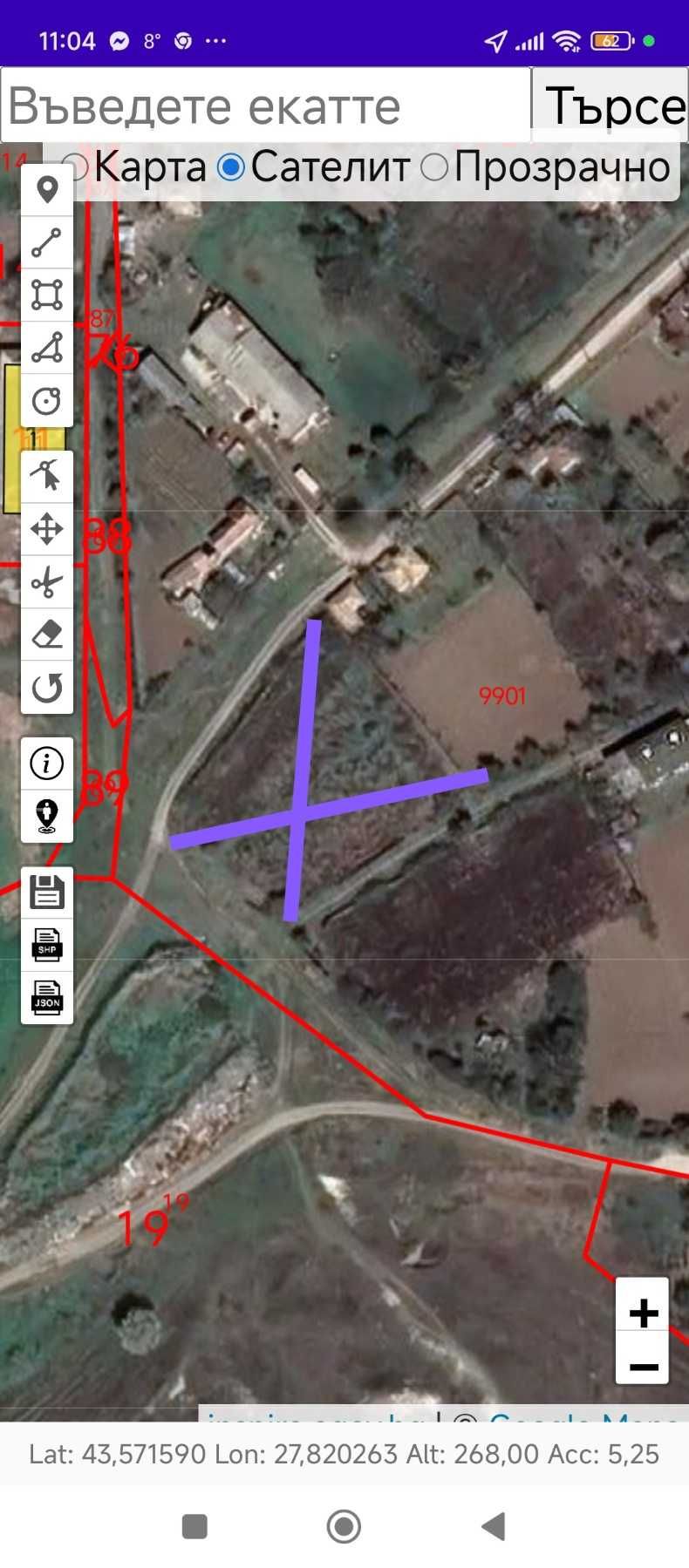The image size is (689, 1568).
Task: Tap the Търсене search button
Action: pyautogui.click(x=611, y=105)
